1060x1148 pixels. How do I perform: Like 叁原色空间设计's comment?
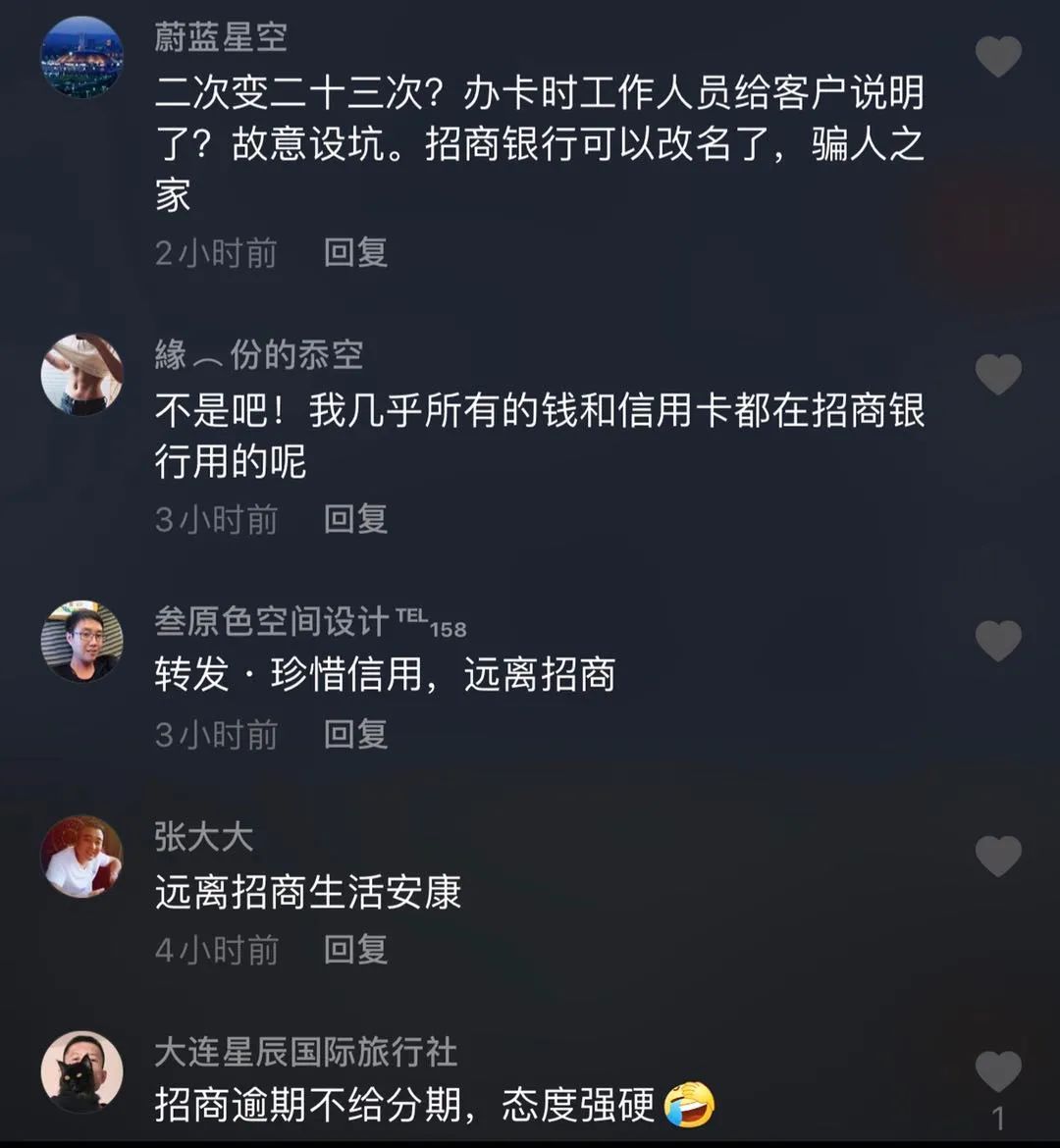(x=998, y=641)
